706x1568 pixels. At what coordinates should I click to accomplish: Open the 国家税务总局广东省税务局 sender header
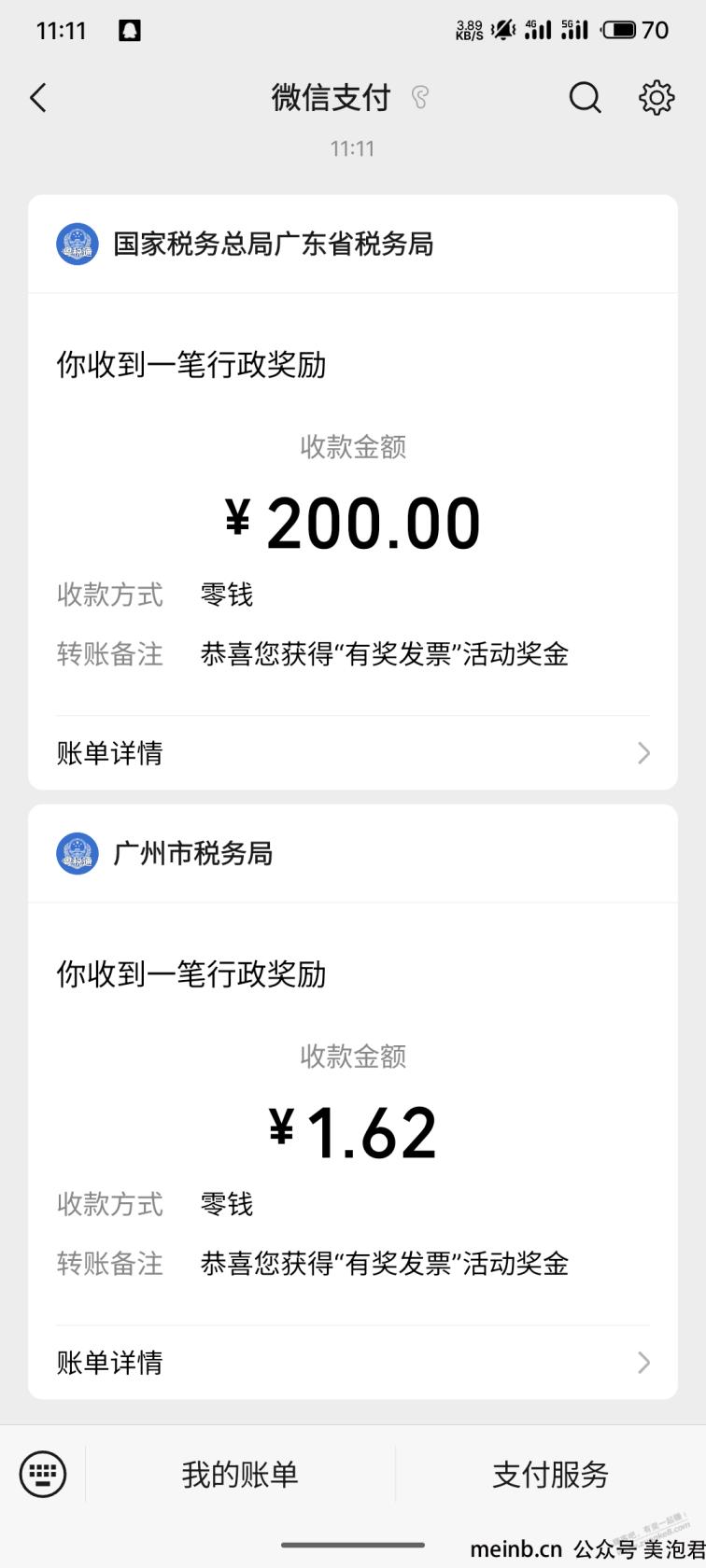(x=353, y=245)
